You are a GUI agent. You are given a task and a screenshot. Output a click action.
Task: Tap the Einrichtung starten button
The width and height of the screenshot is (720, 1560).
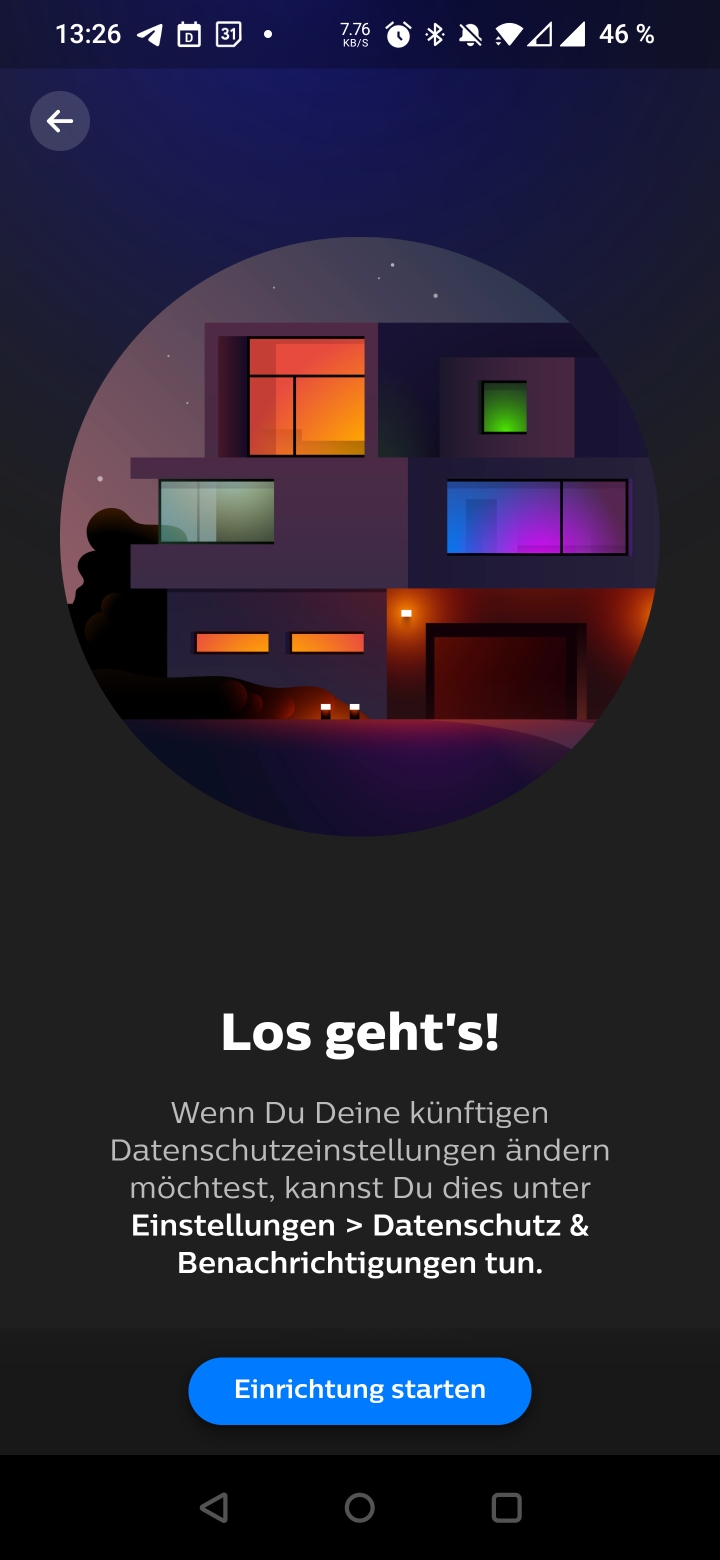360,1390
